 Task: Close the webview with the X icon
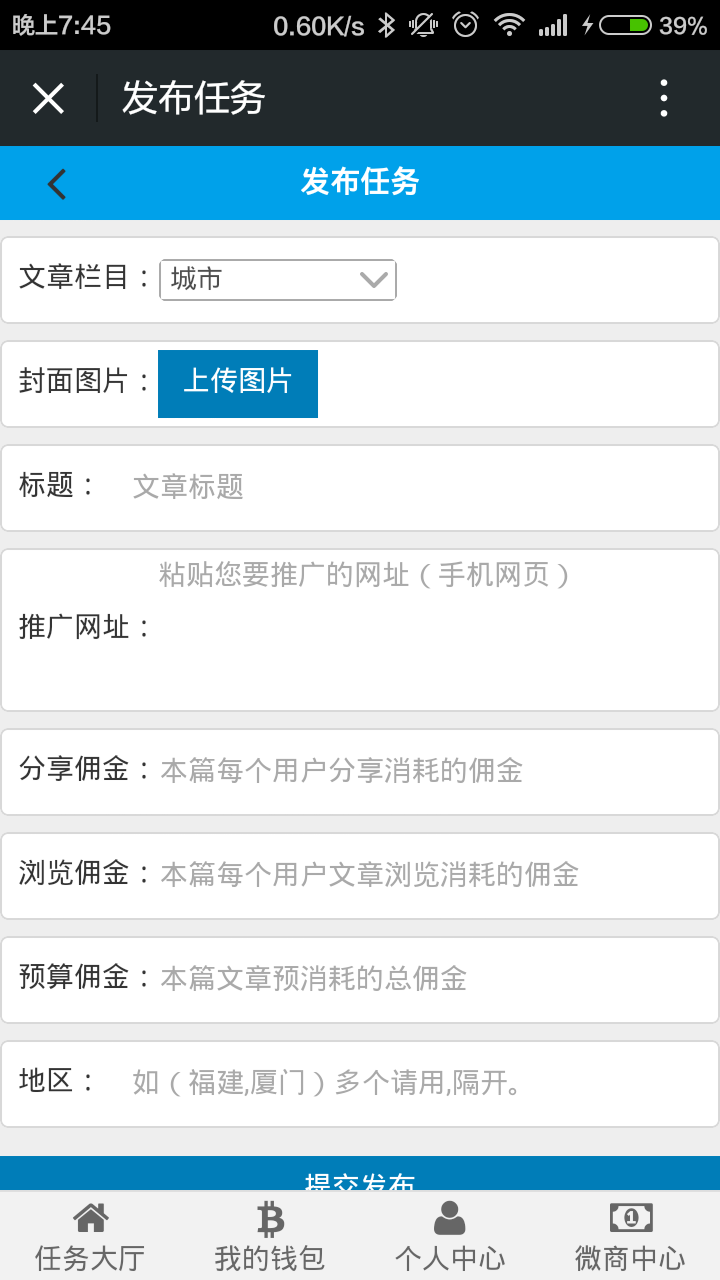(48, 98)
